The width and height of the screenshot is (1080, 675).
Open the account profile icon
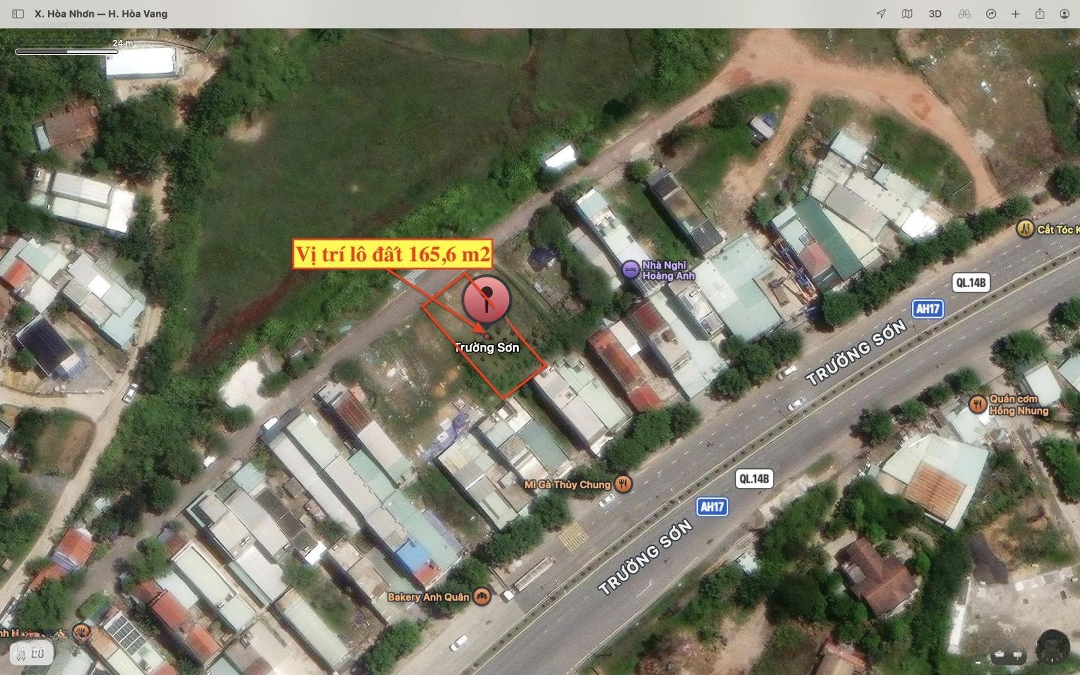1064,14
